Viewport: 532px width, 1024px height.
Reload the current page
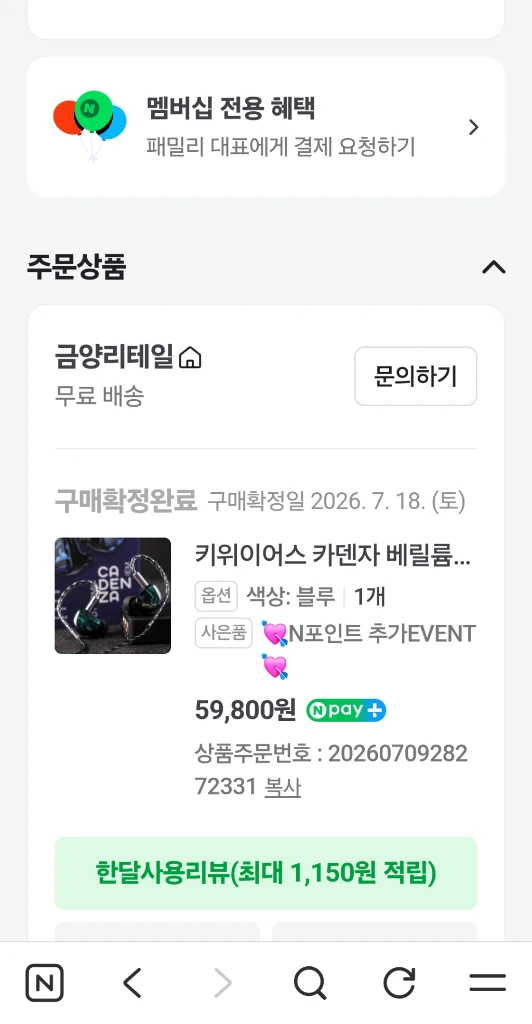pyautogui.click(x=399, y=983)
